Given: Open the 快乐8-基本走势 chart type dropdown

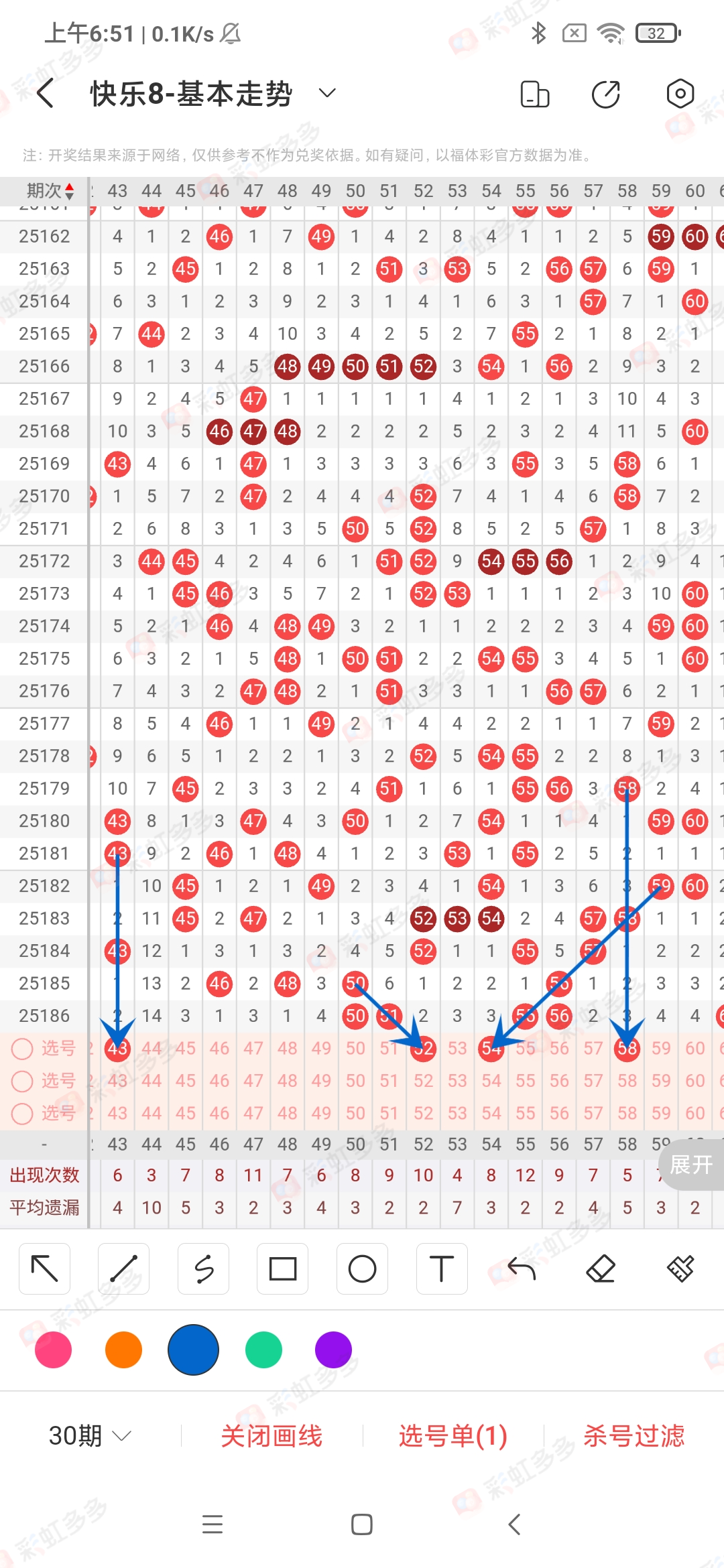Looking at the screenshot, I should tap(326, 93).
